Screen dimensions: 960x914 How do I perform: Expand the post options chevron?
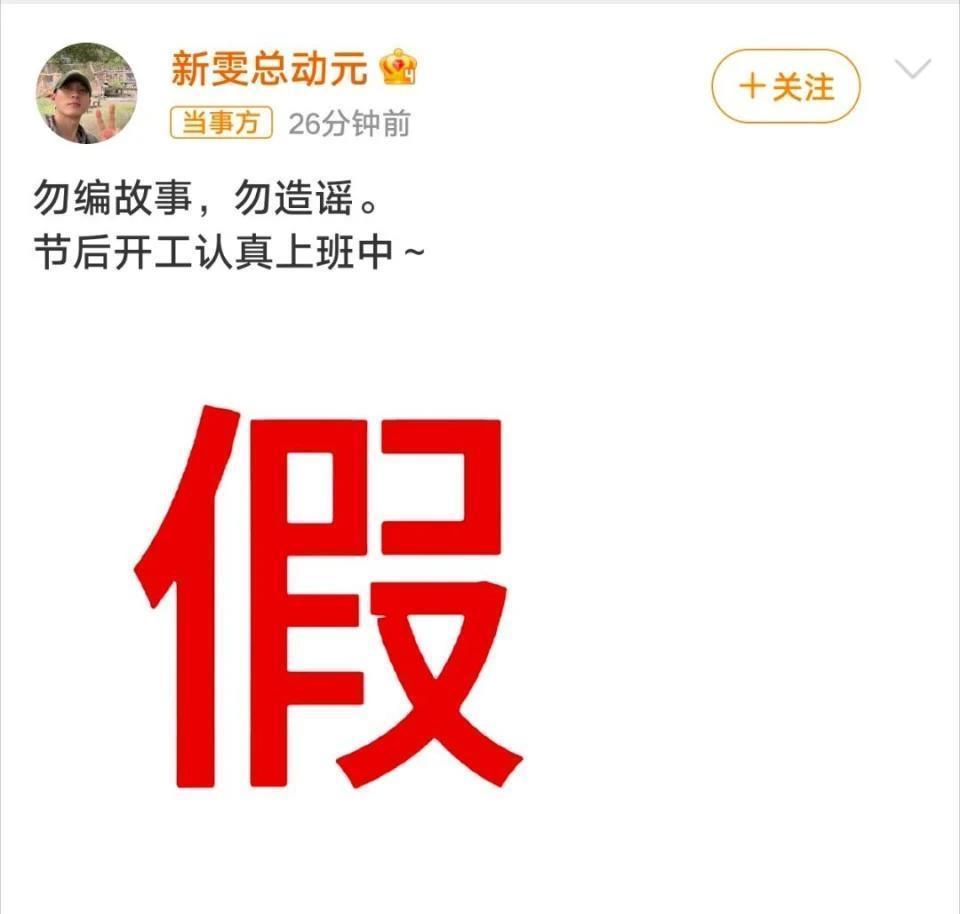point(912,69)
